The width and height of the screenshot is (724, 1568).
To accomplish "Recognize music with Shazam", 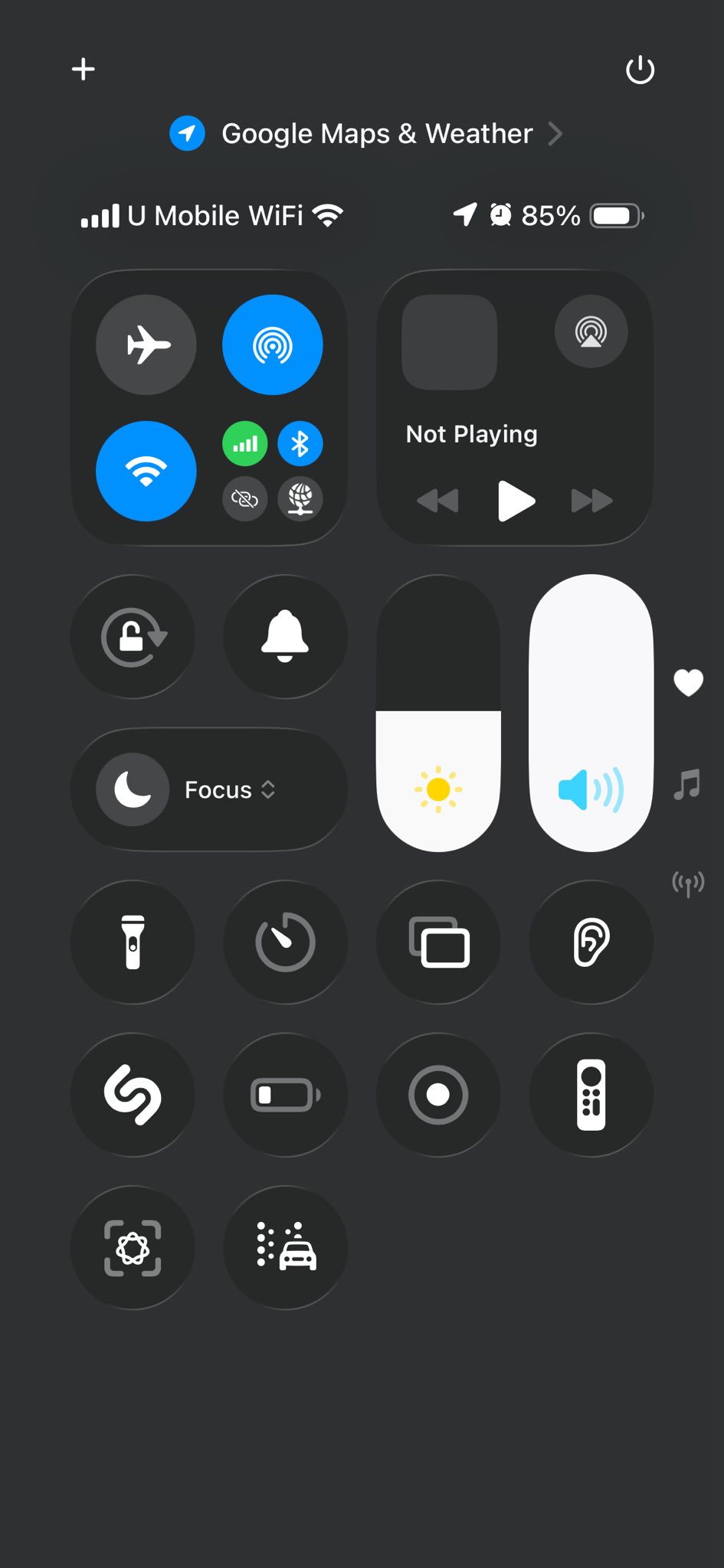I will coord(133,1095).
